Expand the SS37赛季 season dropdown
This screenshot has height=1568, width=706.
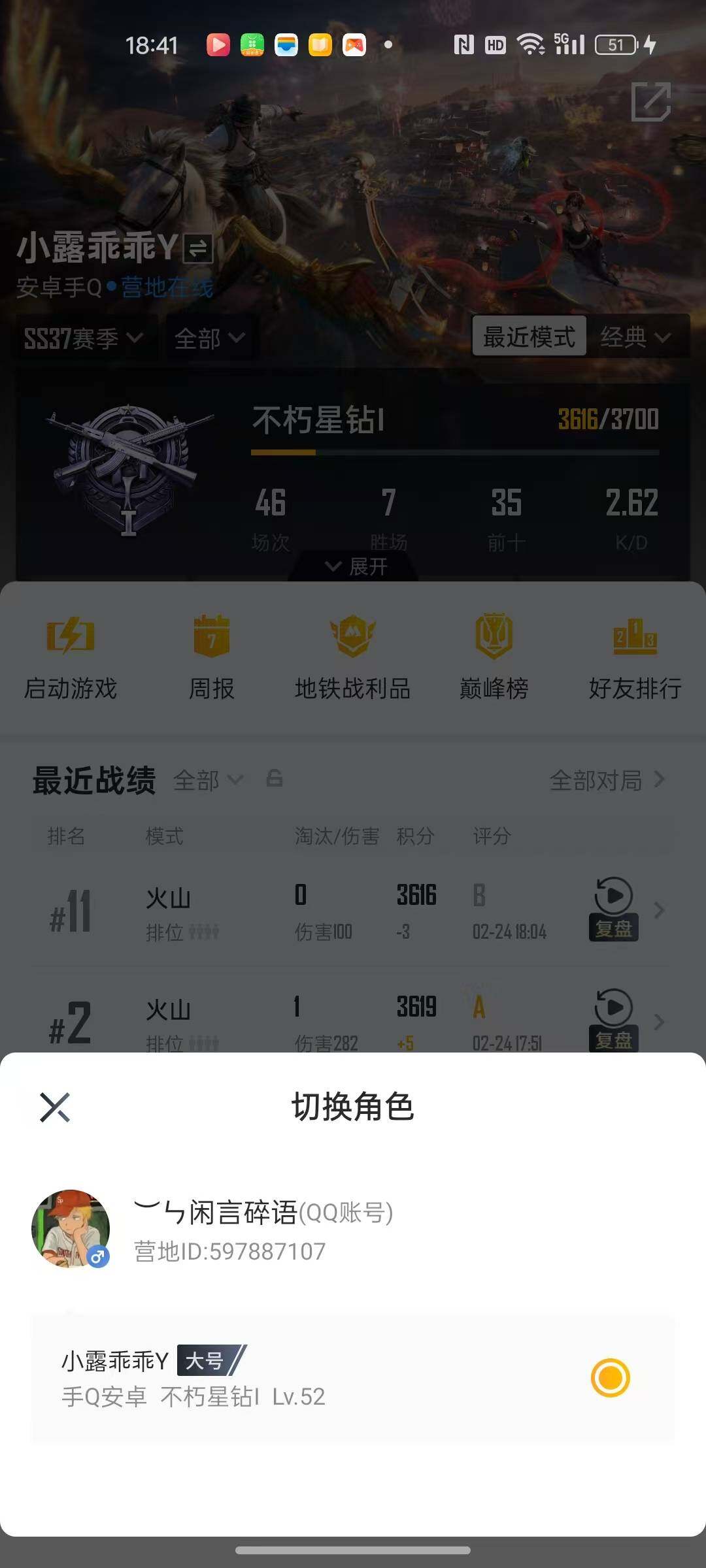pos(83,339)
